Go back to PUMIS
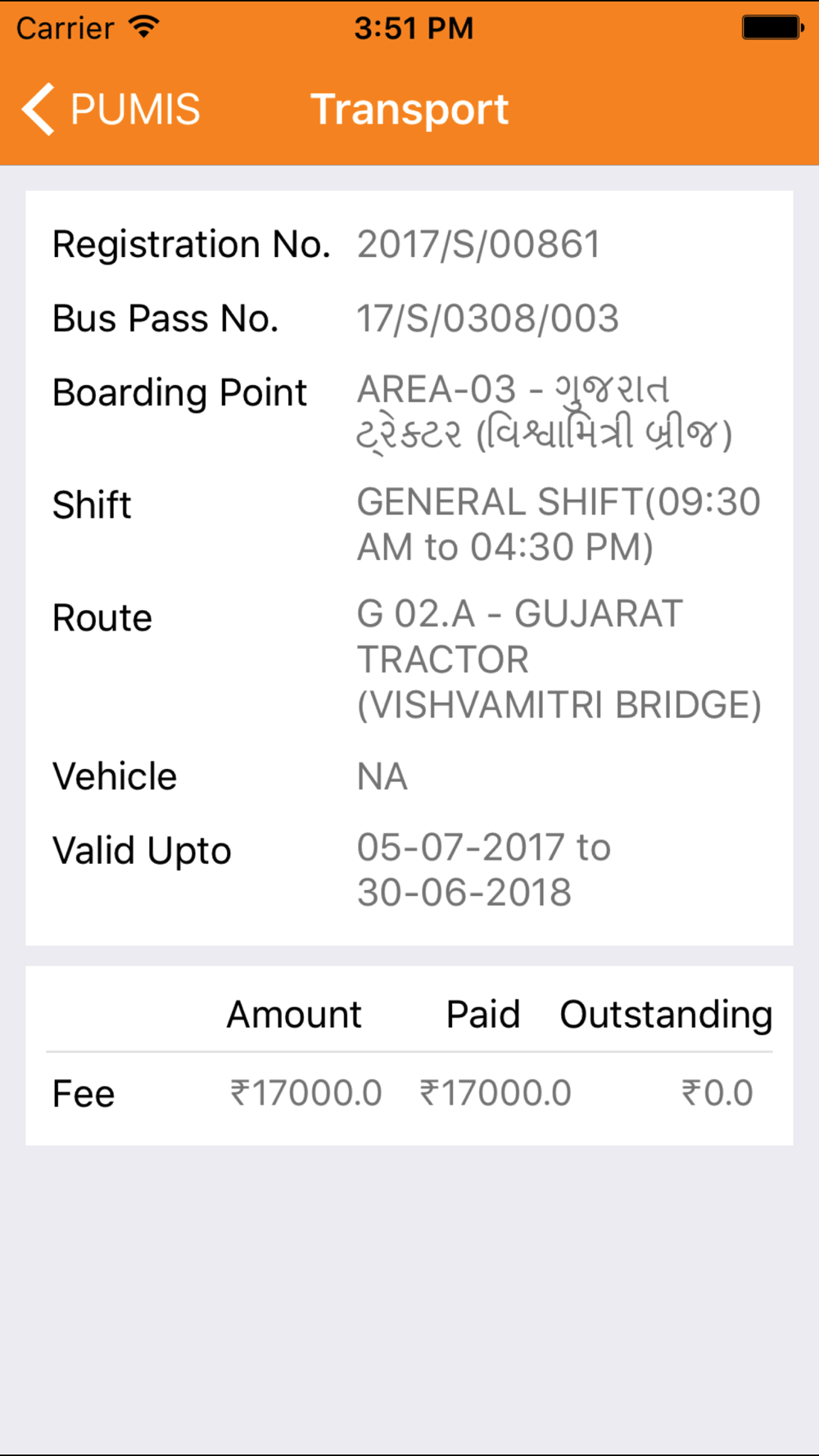Viewport: 819px width, 1456px height. point(111,109)
